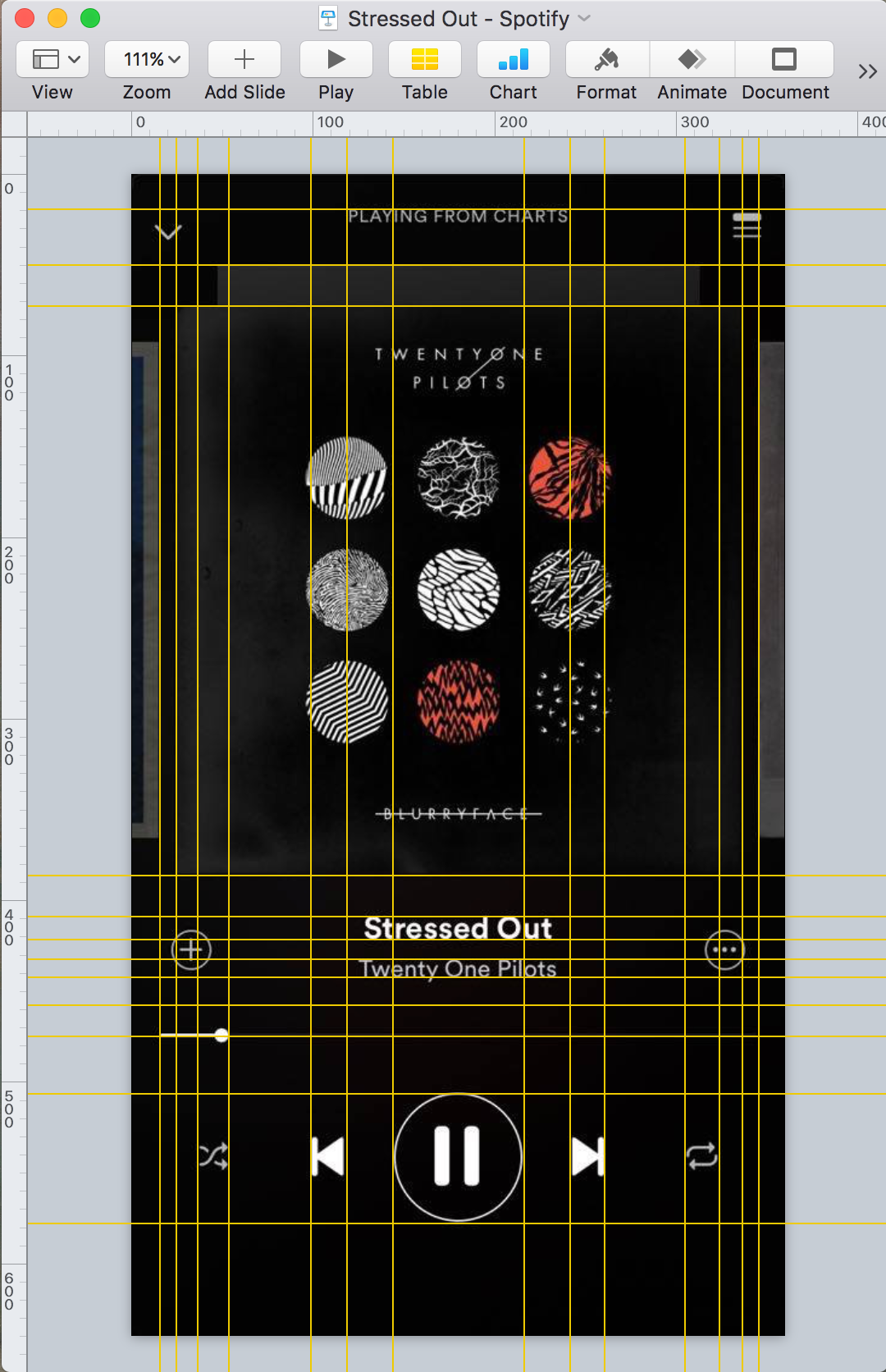The width and height of the screenshot is (886, 1372).
Task: Insert a Chart
Action: [514, 60]
